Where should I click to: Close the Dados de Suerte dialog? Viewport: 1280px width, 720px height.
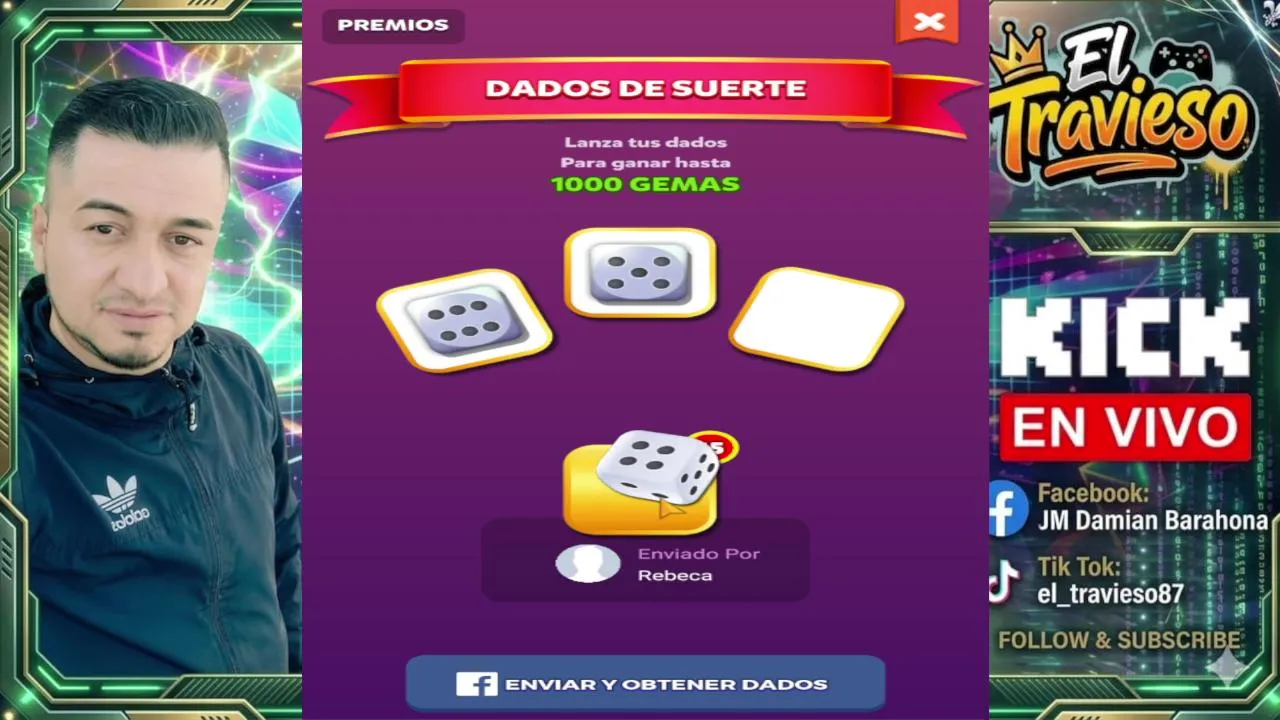coord(928,21)
